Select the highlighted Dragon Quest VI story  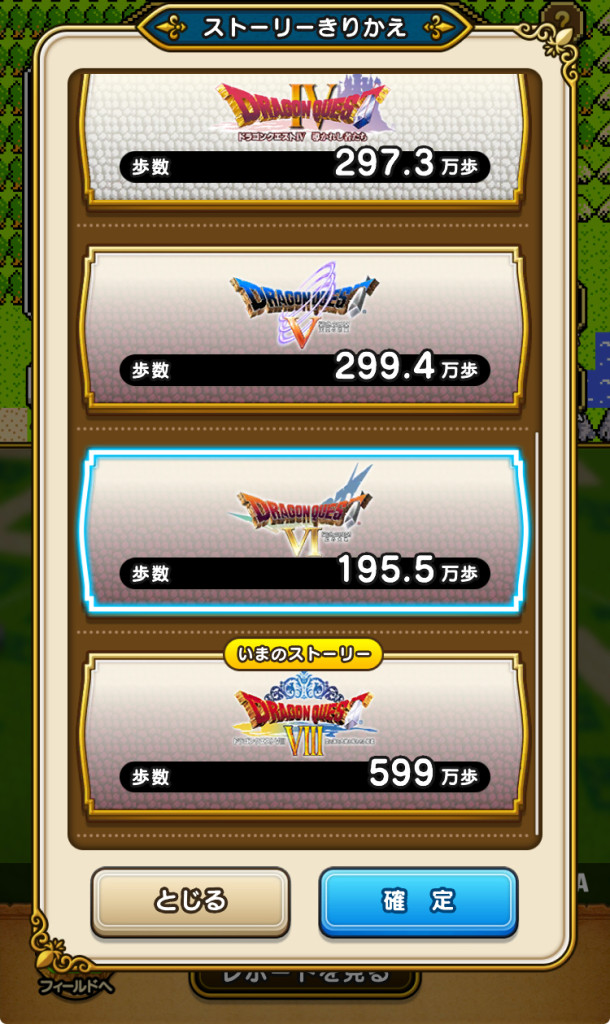pyautogui.click(x=304, y=531)
